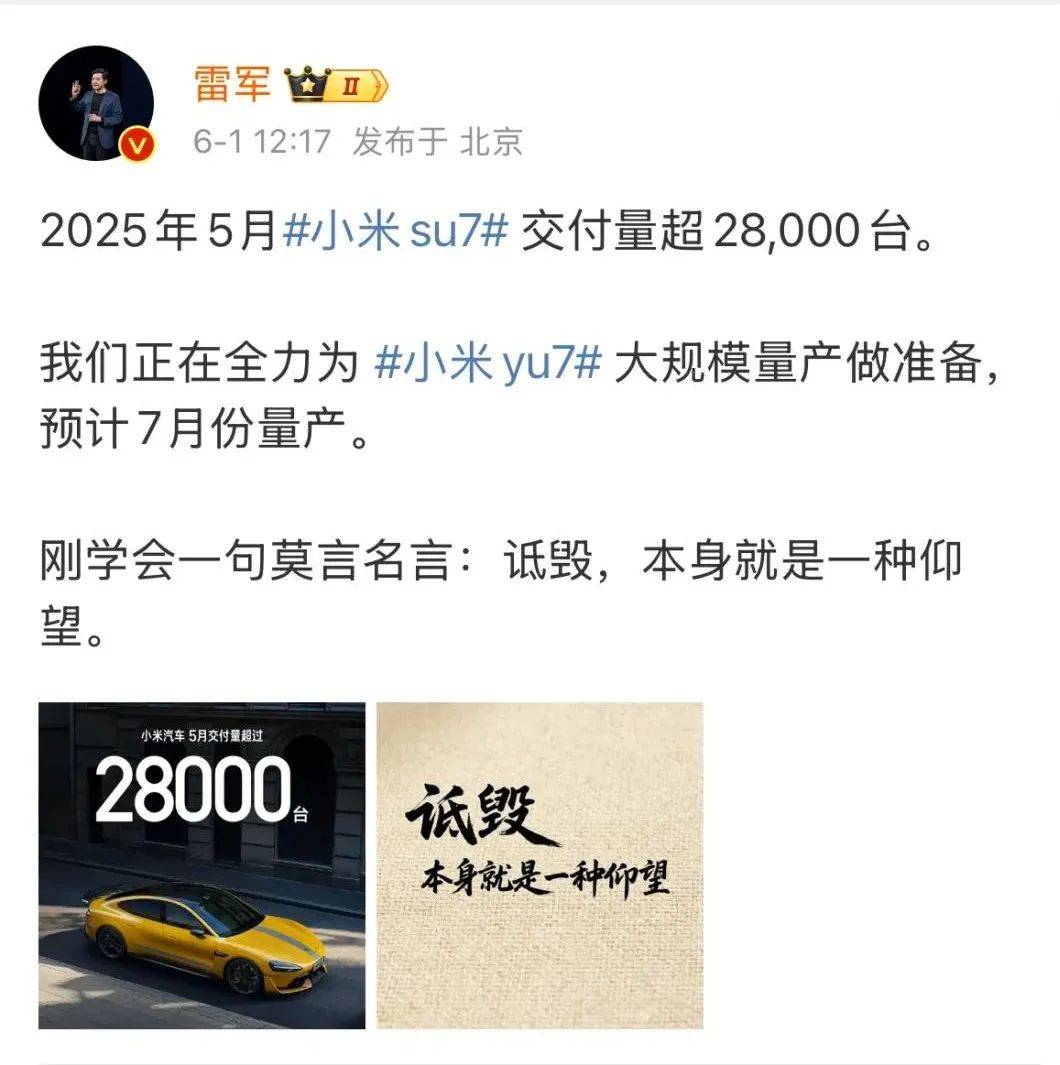Open the 雷军 username profile link
Screen dimensions: 1060x1065
[233, 85]
